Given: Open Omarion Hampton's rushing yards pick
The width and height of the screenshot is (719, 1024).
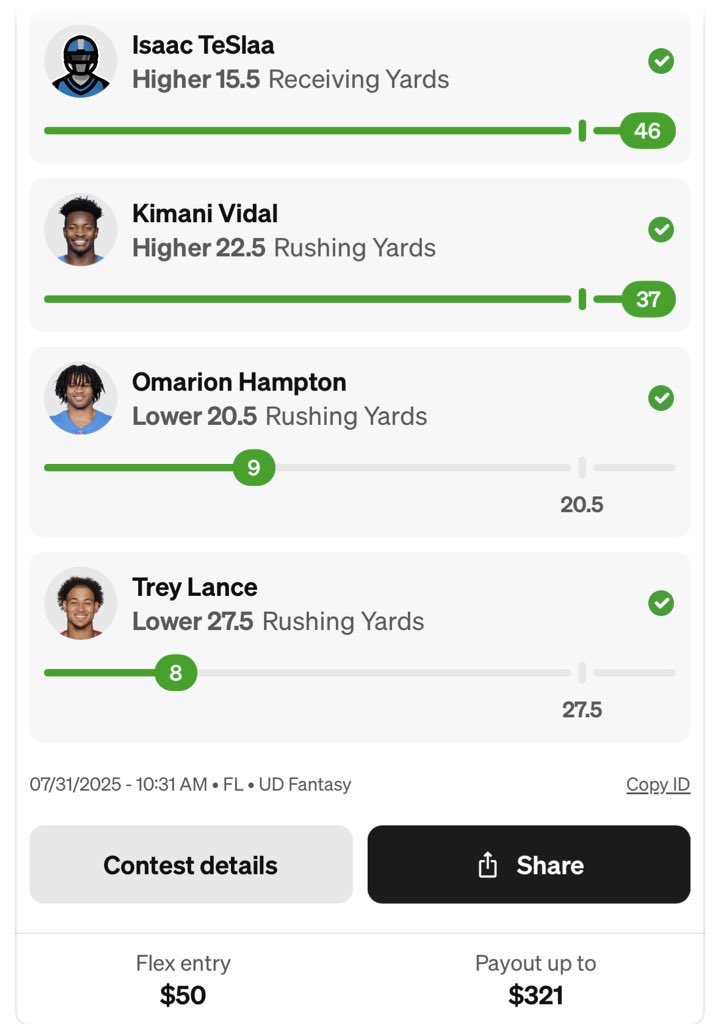Looking at the screenshot, I should coord(360,442).
